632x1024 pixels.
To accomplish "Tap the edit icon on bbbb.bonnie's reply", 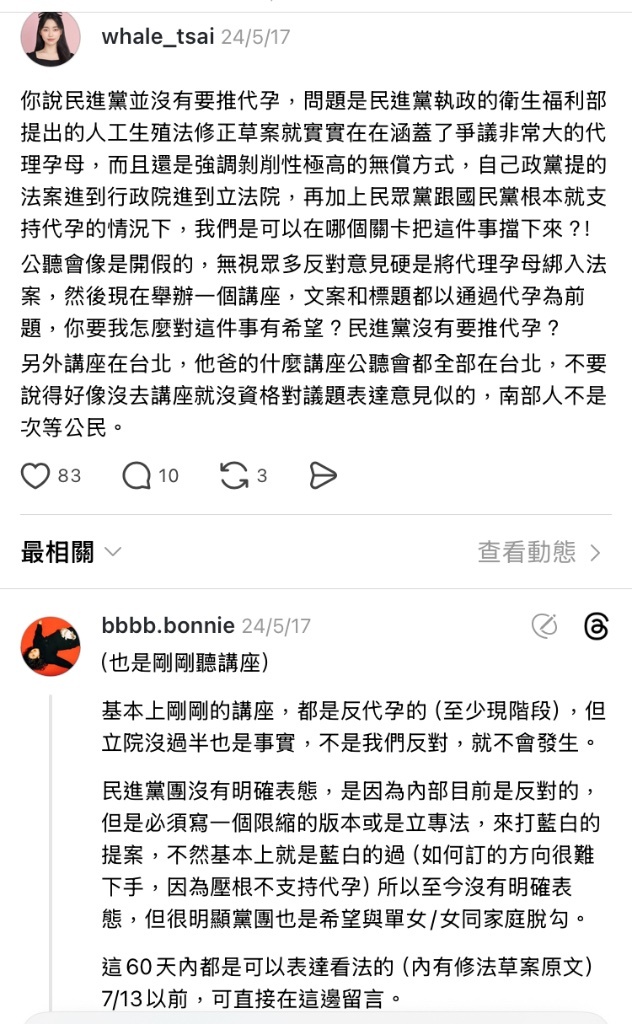I will (545, 627).
